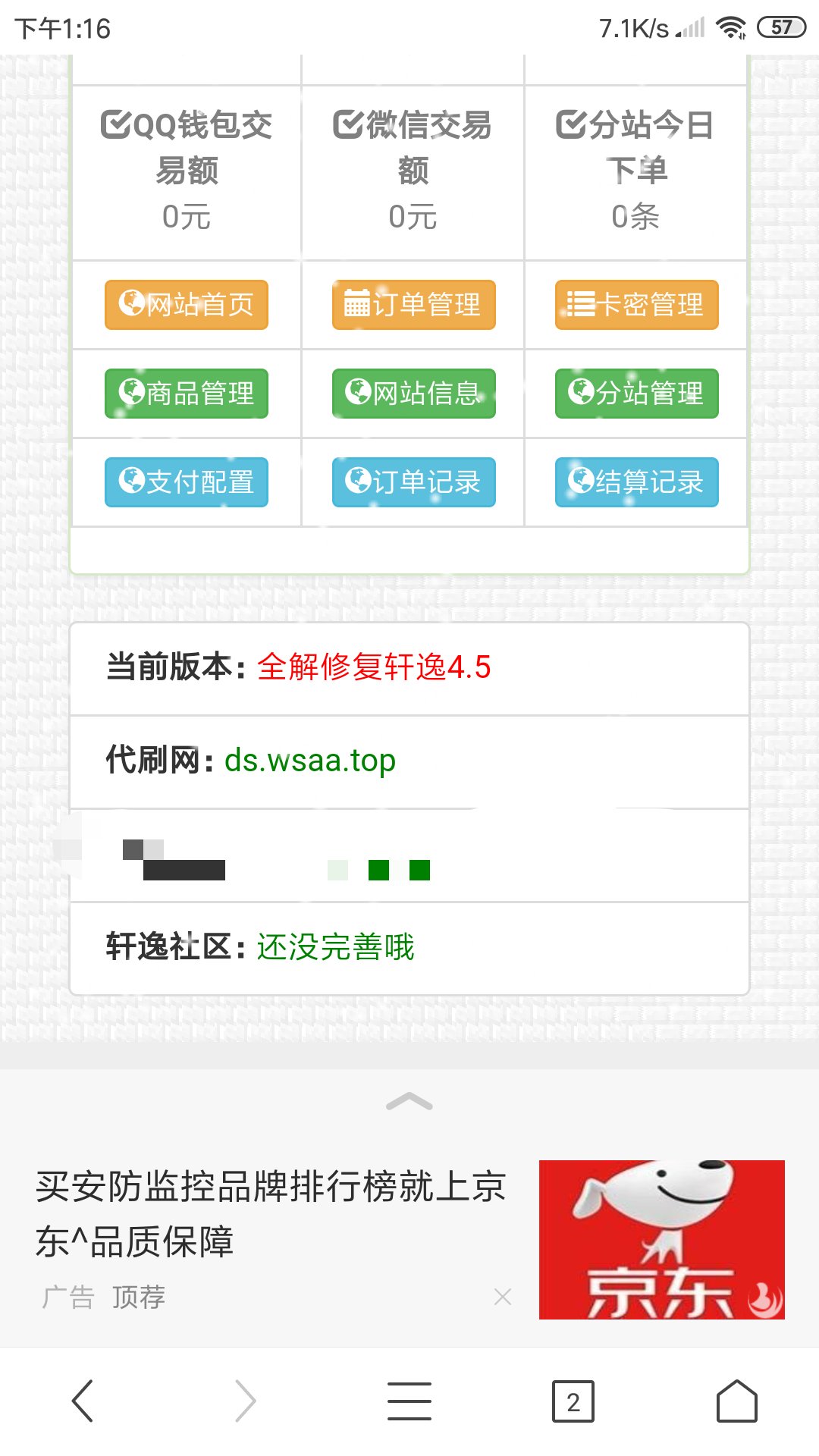Screen dimensions: 819x1456
Task: Return to the browser home page
Action: pos(736,1401)
